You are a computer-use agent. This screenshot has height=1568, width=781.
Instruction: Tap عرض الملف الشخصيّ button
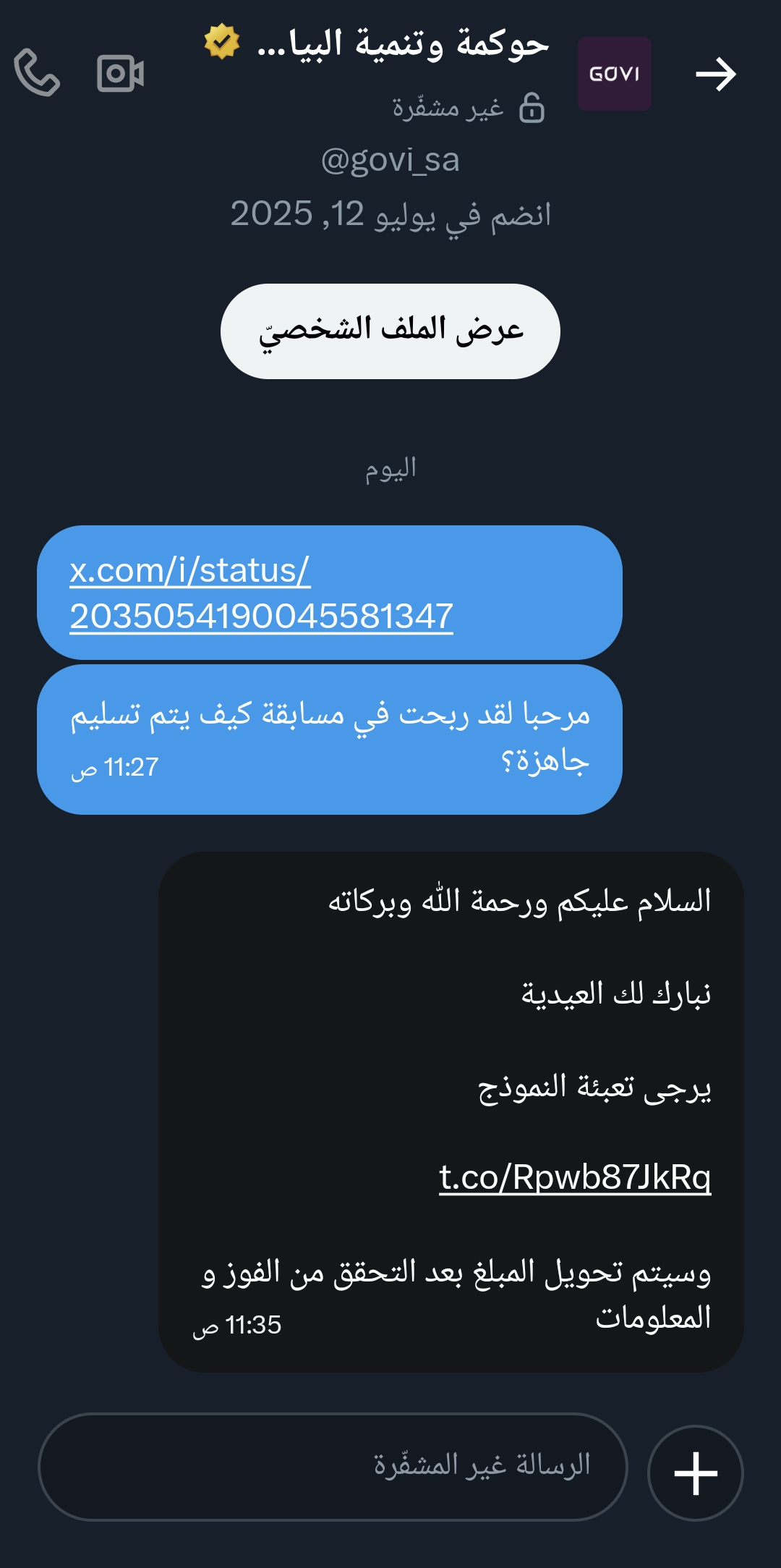[390, 331]
